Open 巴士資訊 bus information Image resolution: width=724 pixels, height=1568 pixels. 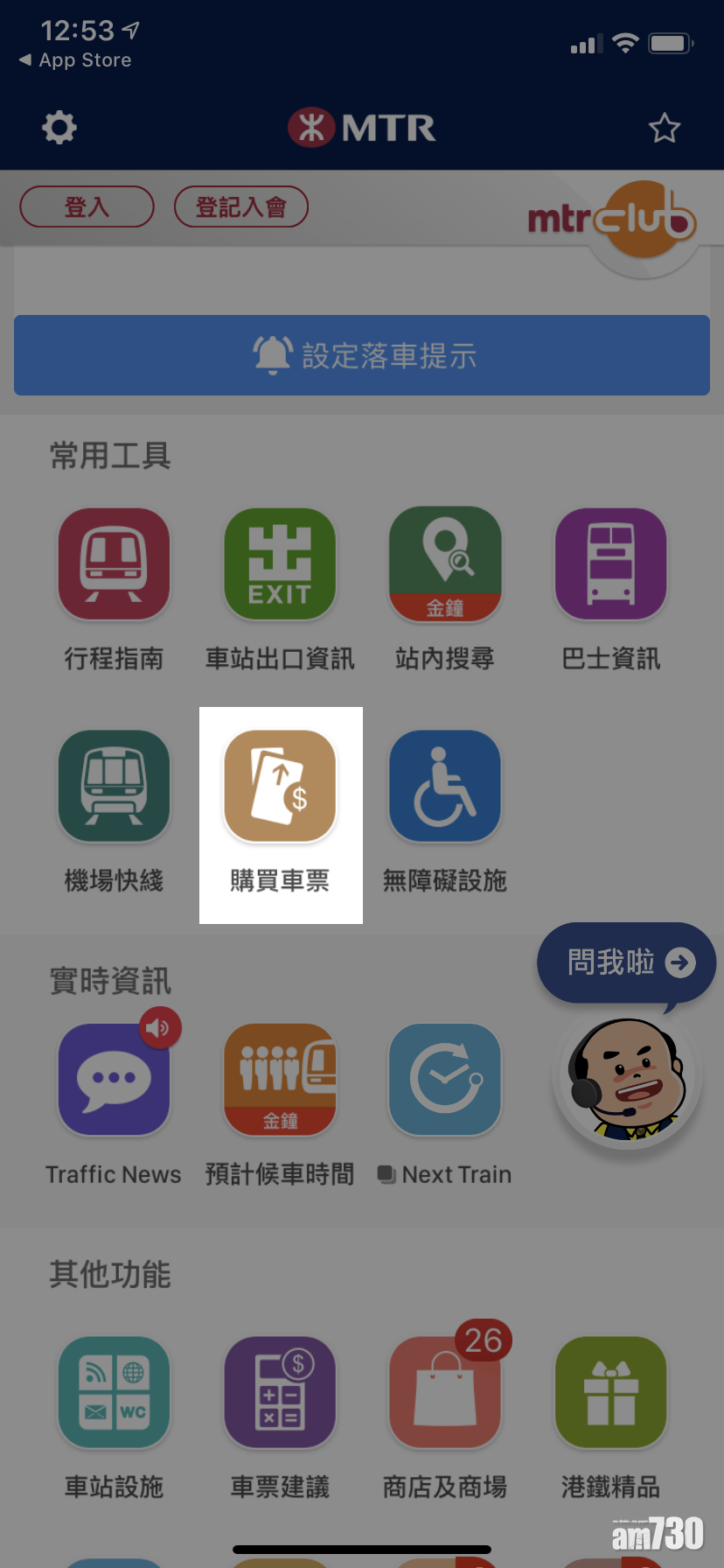[610, 564]
